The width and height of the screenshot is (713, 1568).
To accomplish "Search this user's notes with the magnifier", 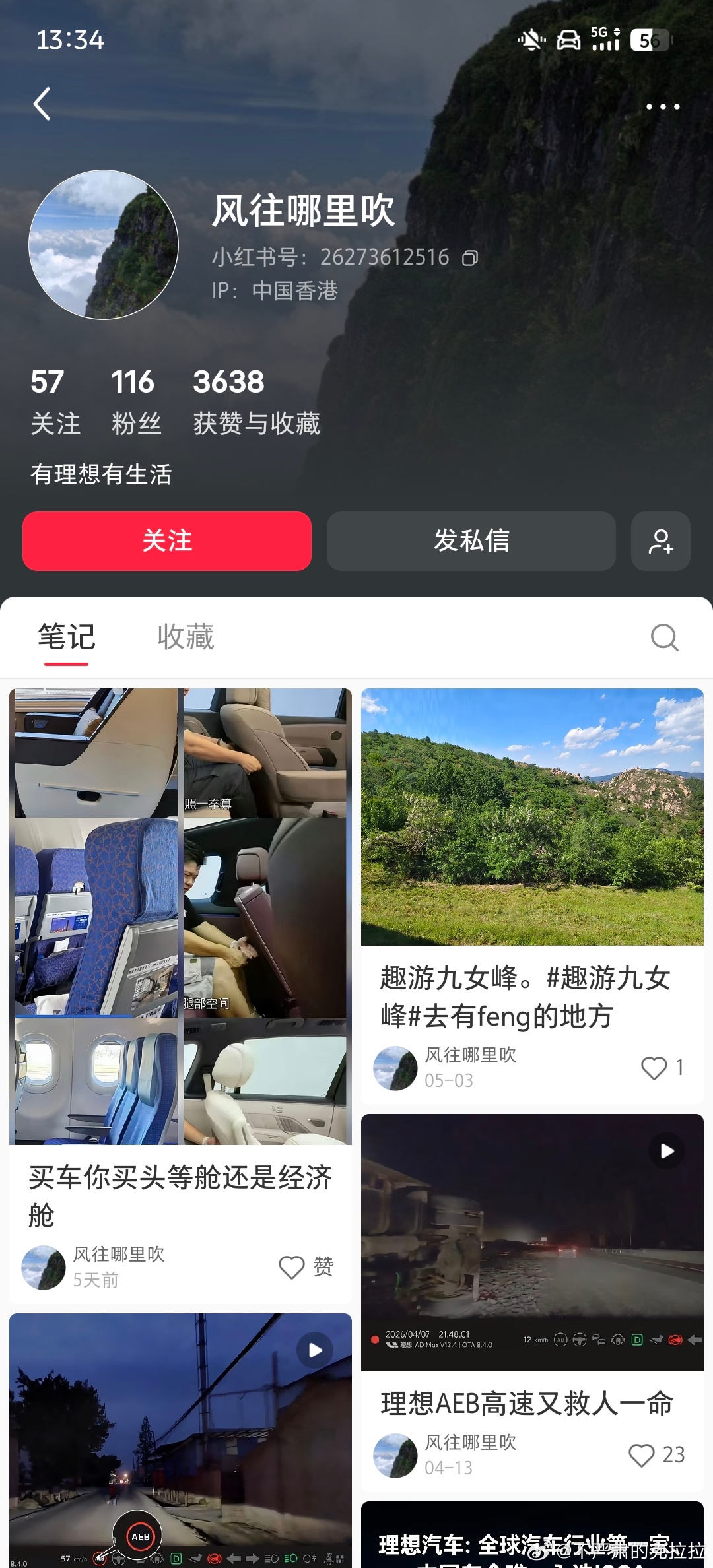I will [664, 637].
